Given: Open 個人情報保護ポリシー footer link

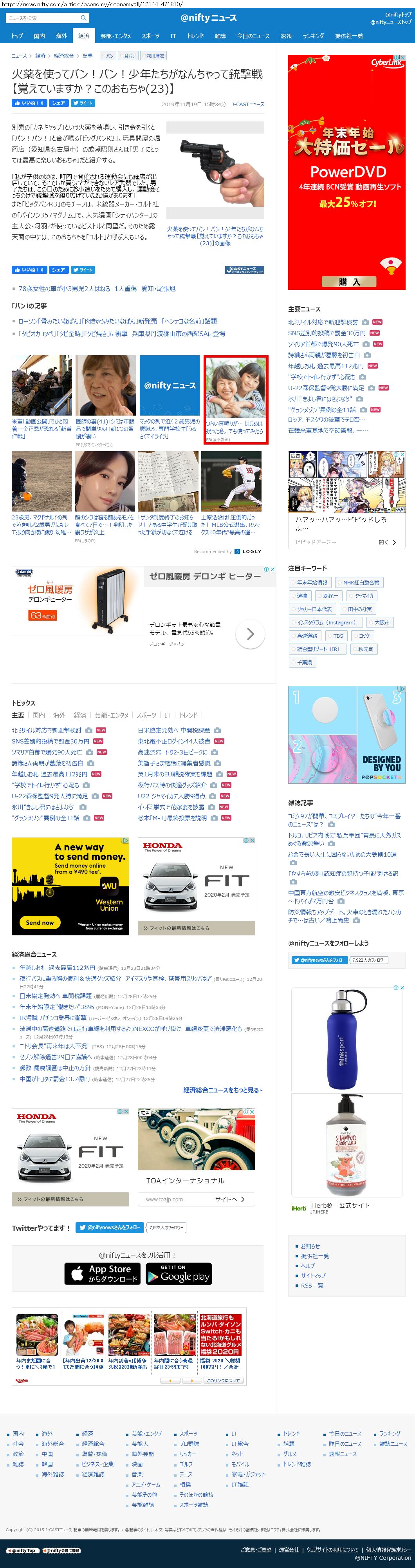Looking at the screenshot, I should click(388, 1549).
